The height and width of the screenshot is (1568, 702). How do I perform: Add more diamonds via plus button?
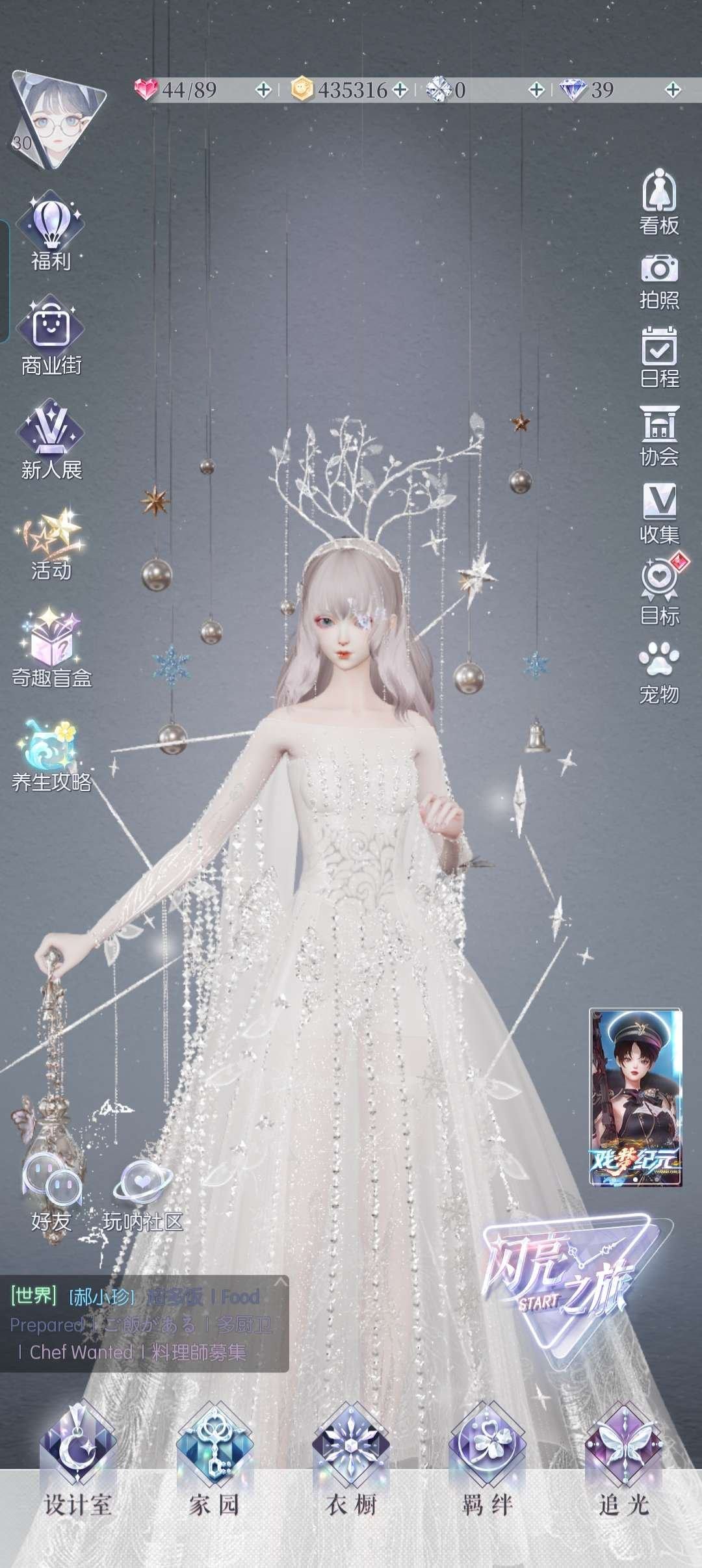(673, 90)
